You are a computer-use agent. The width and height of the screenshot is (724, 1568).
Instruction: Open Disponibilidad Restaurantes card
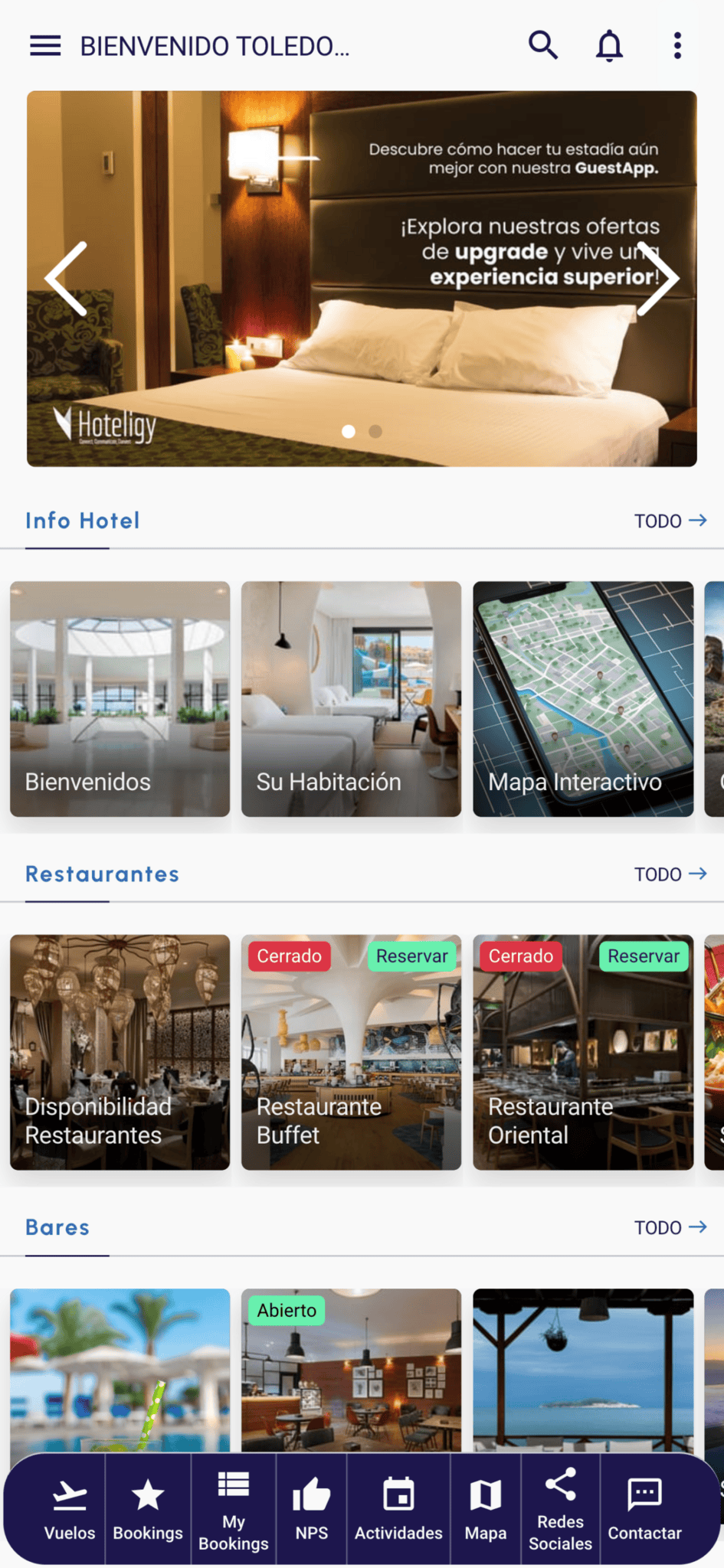coord(120,1052)
